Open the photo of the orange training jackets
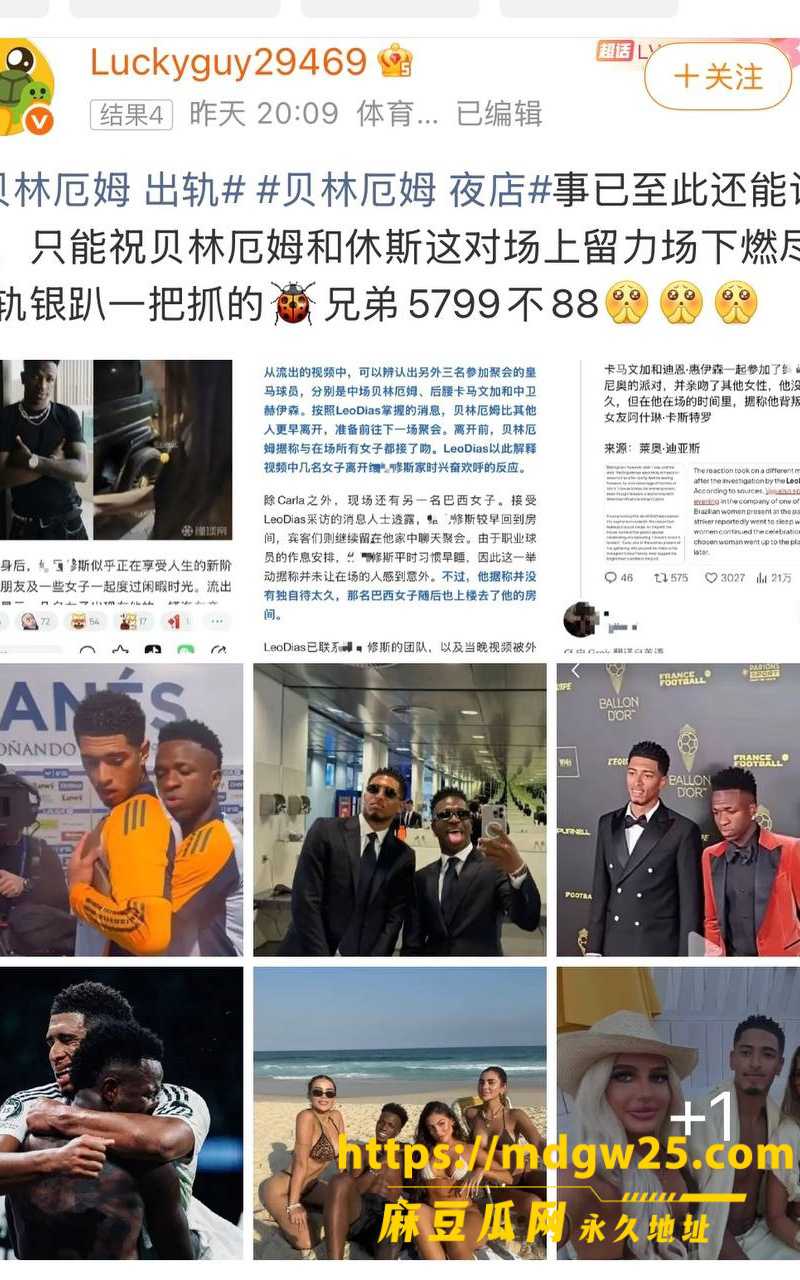Image resolution: width=800 pixels, height=1280 pixels. pos(121,810)
